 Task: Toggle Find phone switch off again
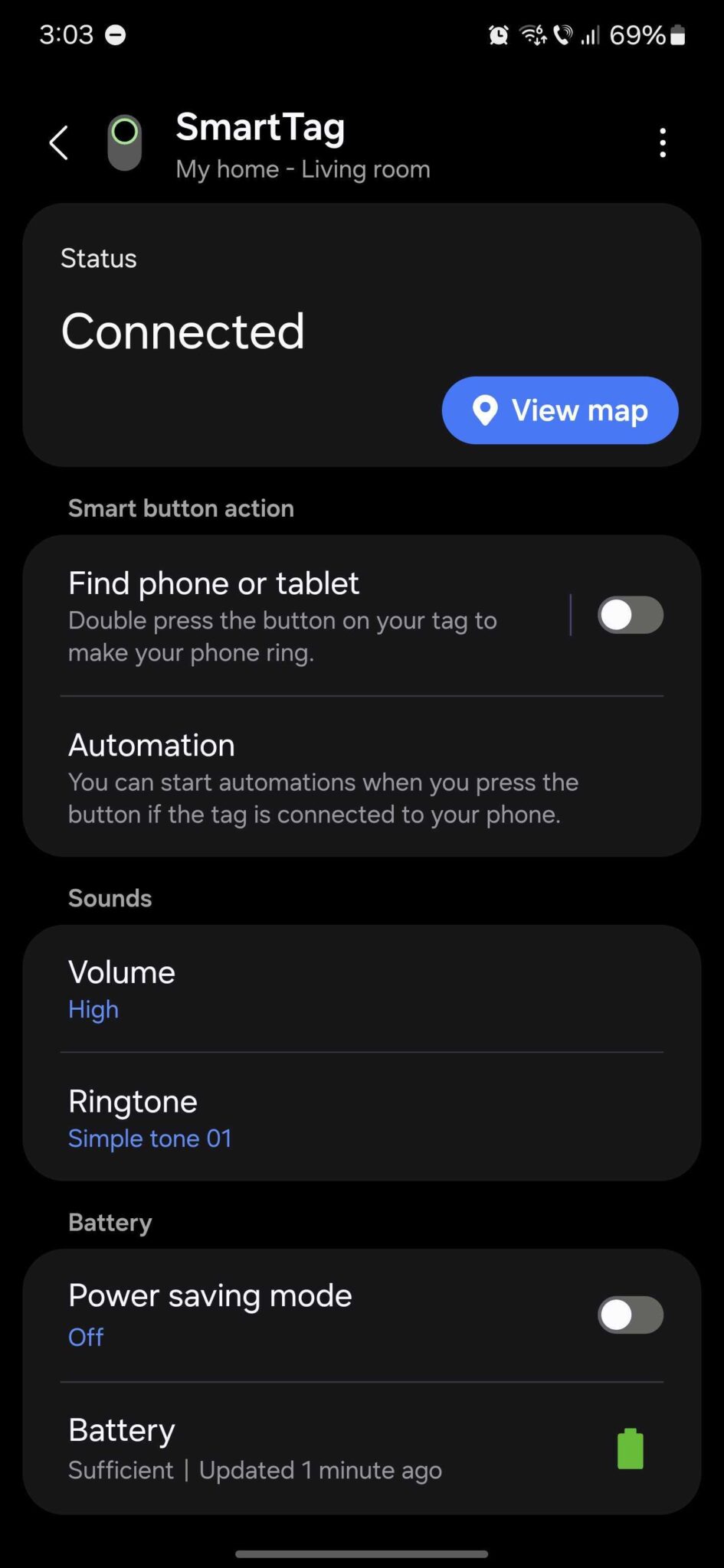pos(630,616)
